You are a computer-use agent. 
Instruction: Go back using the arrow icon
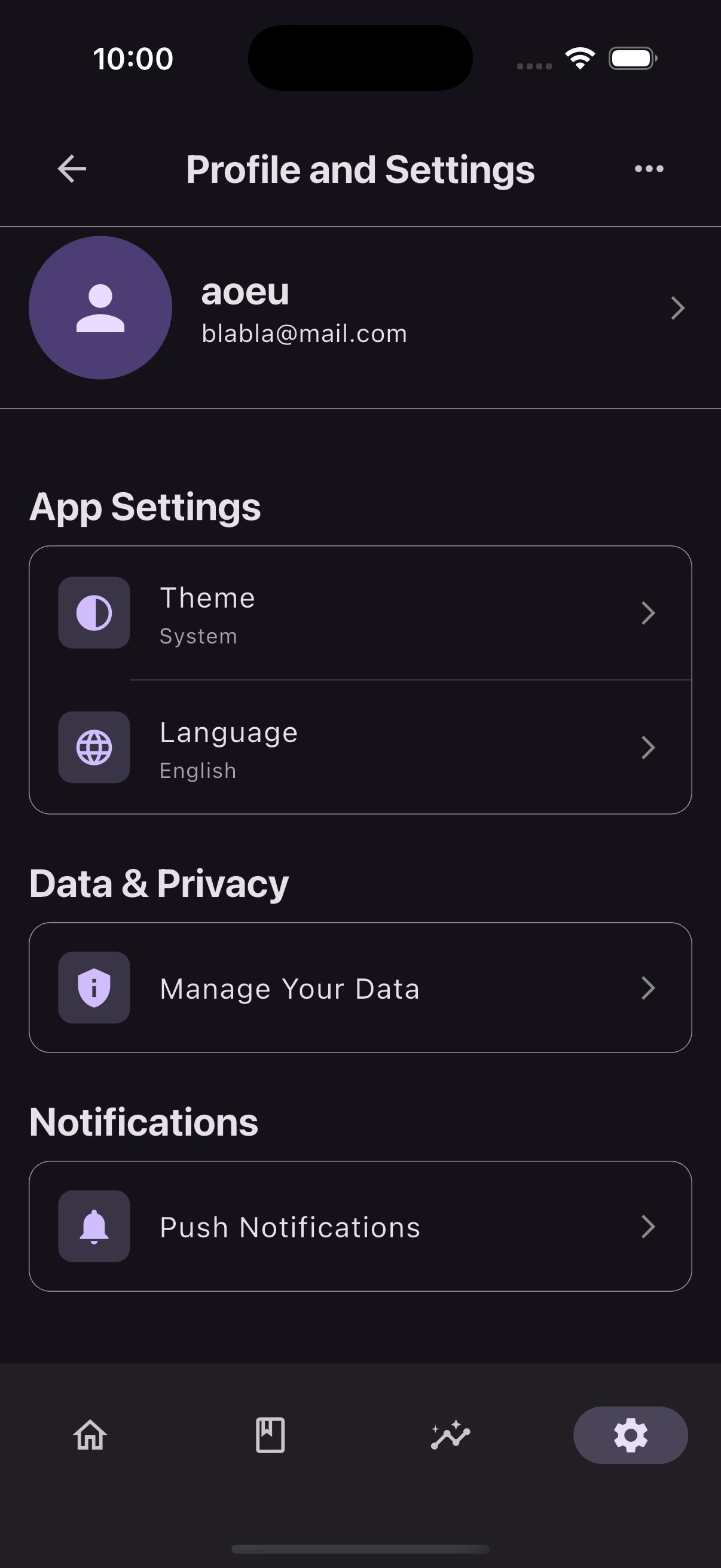[72, 169]
